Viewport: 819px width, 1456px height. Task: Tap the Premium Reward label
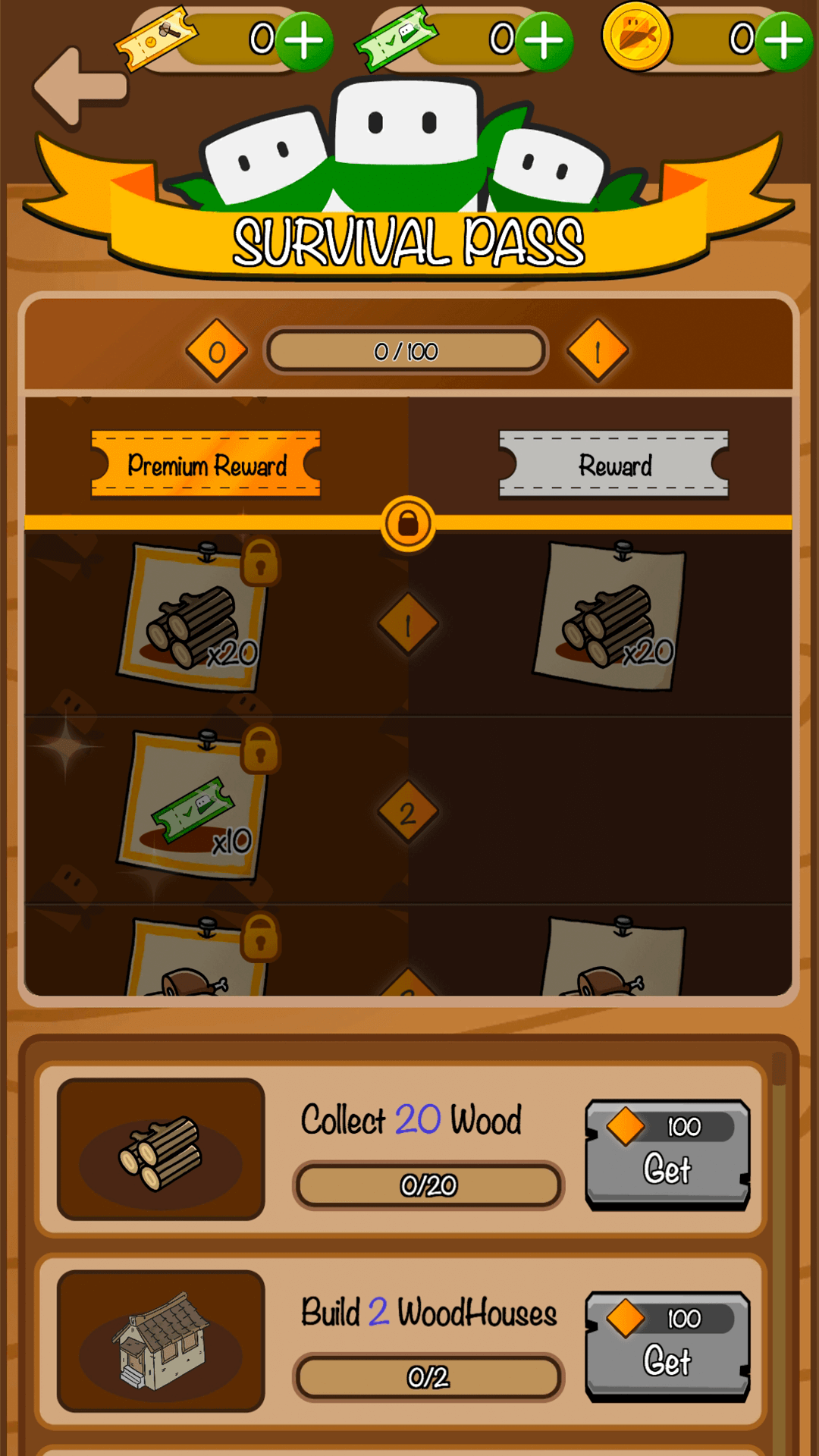pos(206,464)
